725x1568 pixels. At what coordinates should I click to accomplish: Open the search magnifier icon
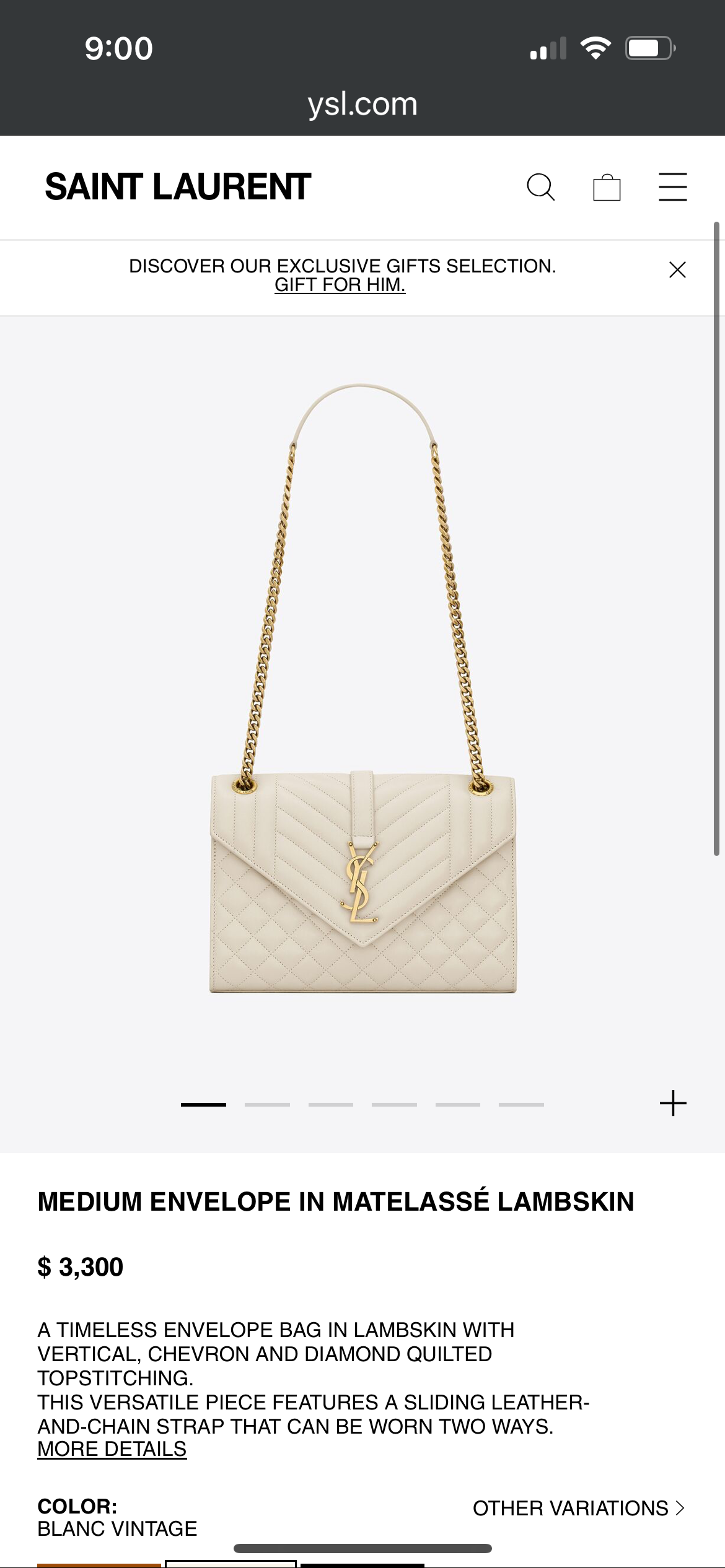540,187
